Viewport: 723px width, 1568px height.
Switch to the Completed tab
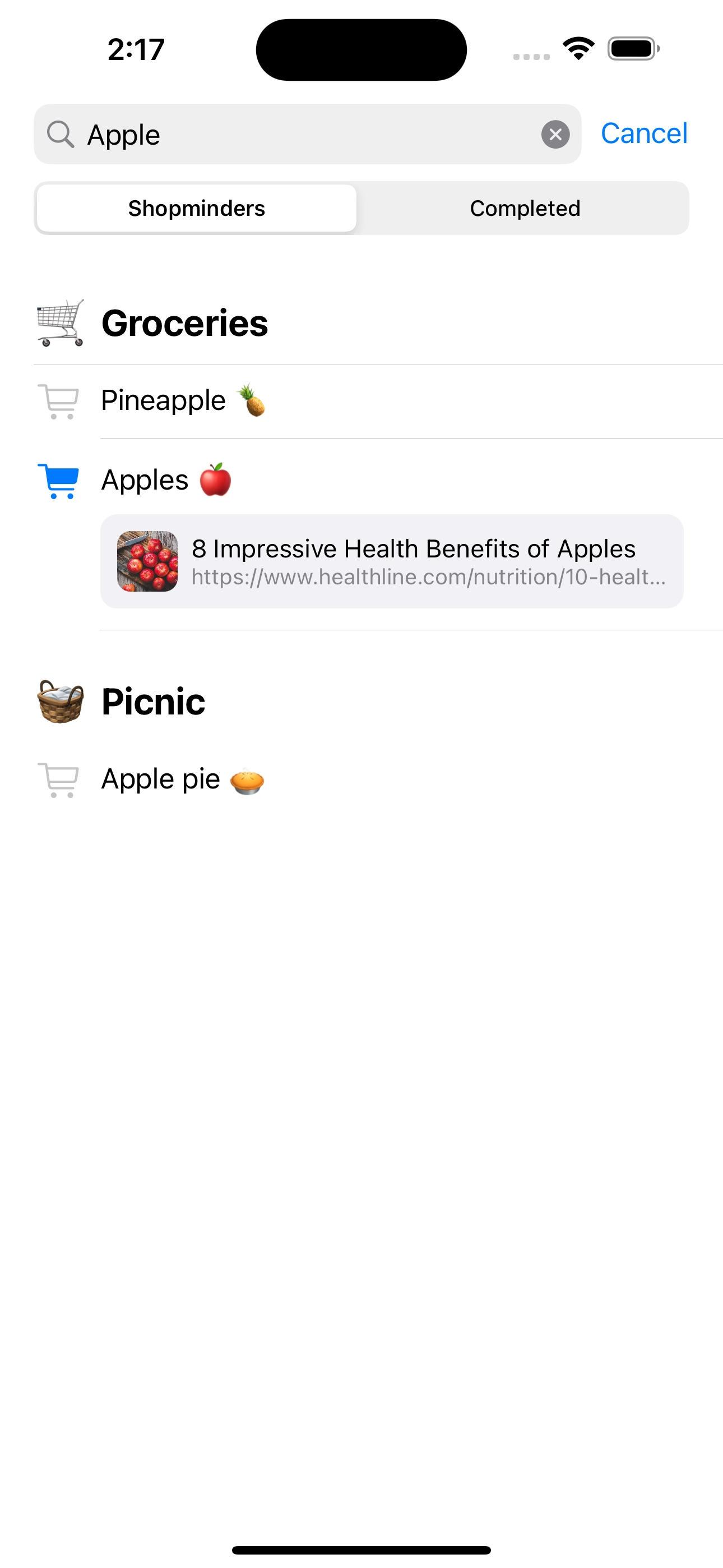524,208
